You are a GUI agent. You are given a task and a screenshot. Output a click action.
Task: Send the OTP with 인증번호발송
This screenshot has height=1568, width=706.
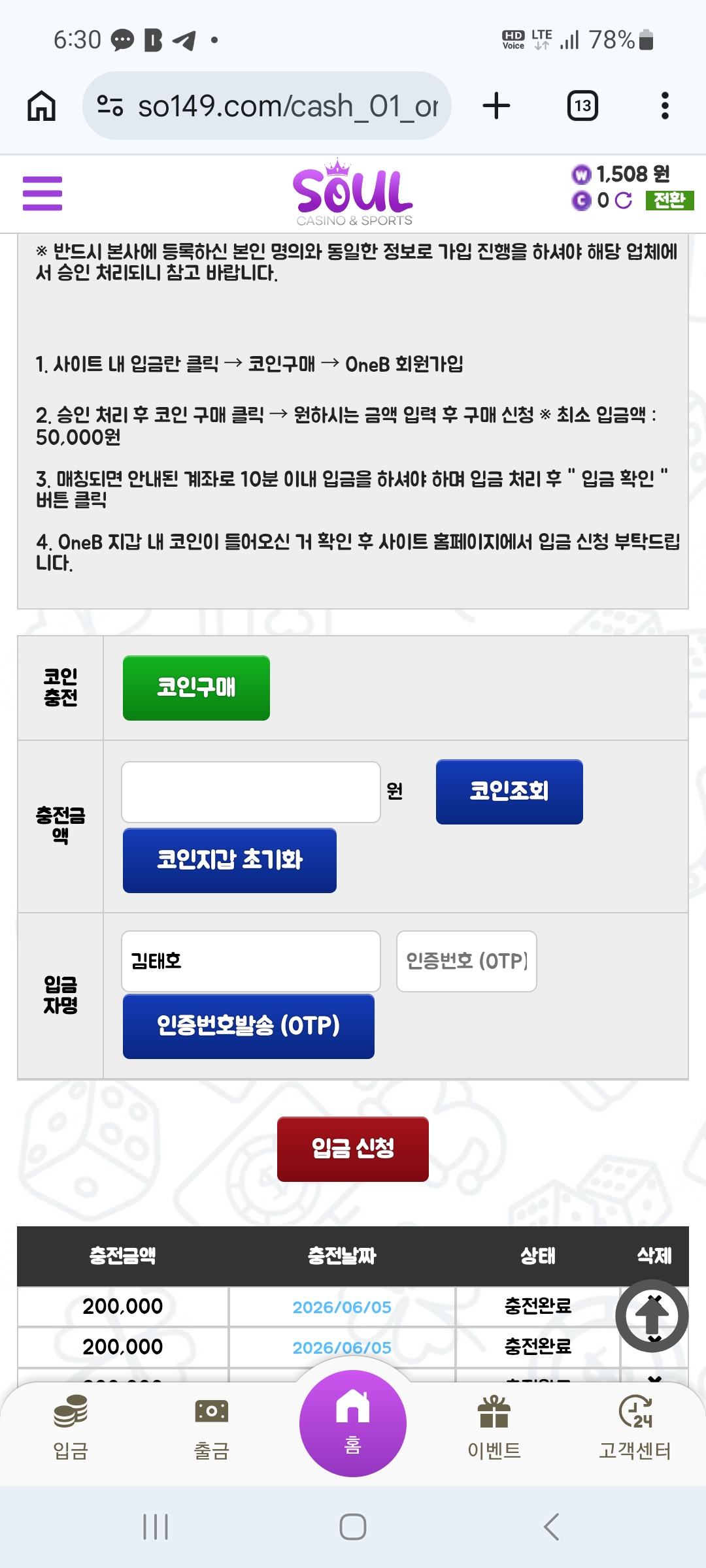coord(248,1026)
